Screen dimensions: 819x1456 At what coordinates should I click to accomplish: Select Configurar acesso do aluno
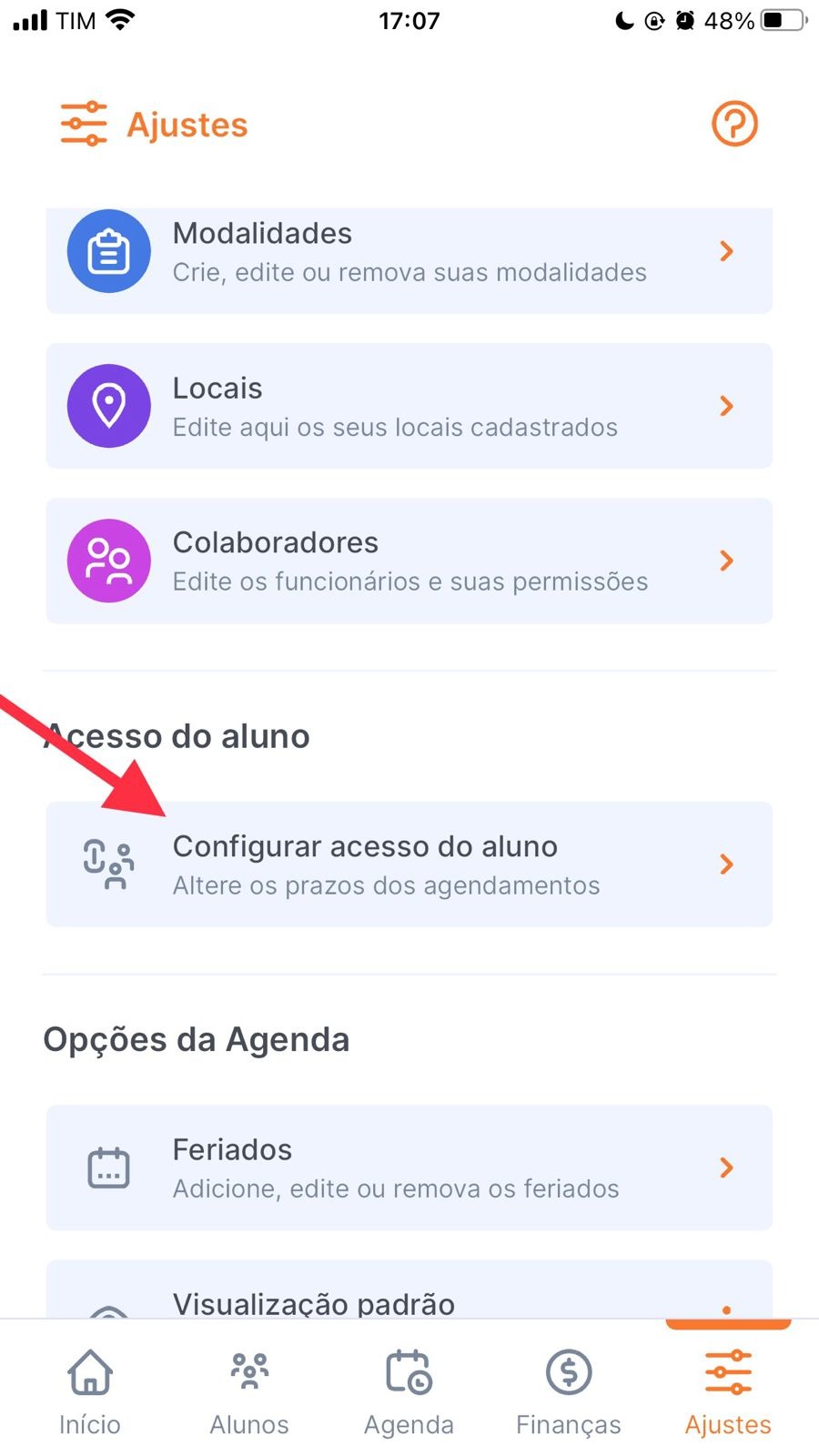click(409, 864)
